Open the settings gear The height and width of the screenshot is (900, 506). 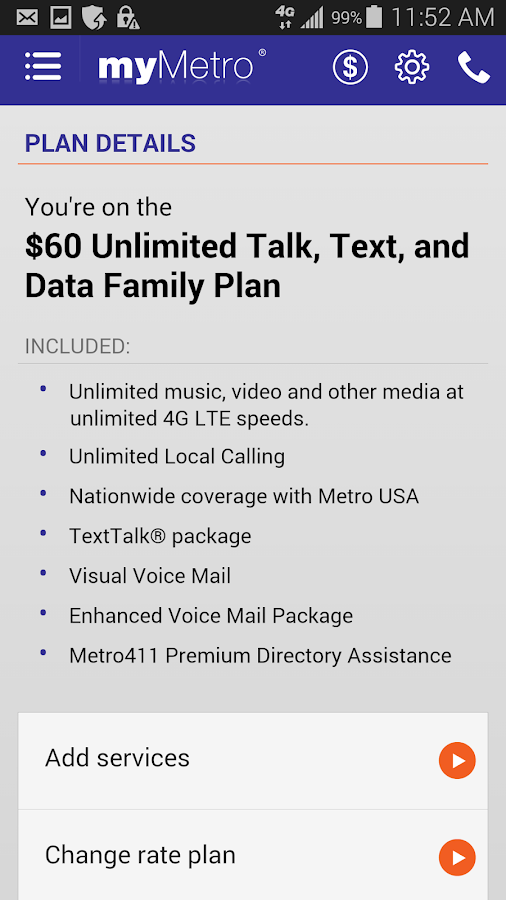tap(412, 67)
